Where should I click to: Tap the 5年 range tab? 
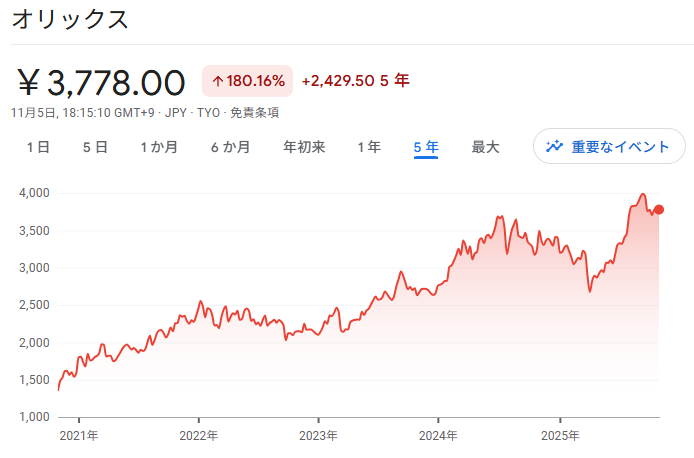426,147
